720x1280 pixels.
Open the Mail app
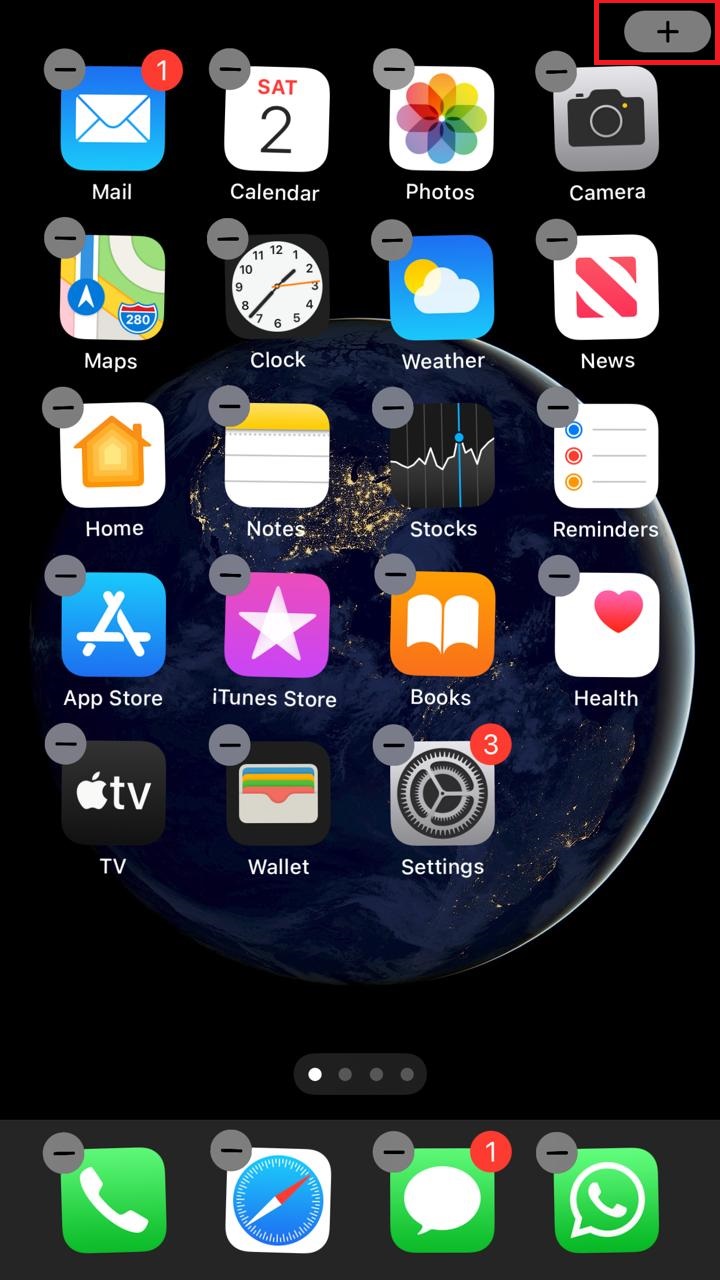pos(112,119)
